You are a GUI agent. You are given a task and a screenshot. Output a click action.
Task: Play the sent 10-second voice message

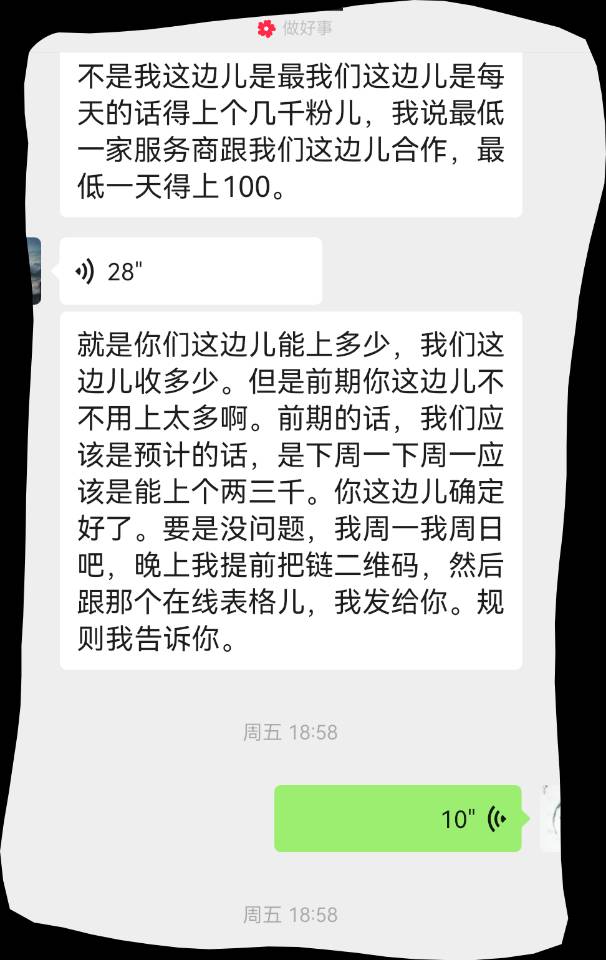tap(398, 818)
